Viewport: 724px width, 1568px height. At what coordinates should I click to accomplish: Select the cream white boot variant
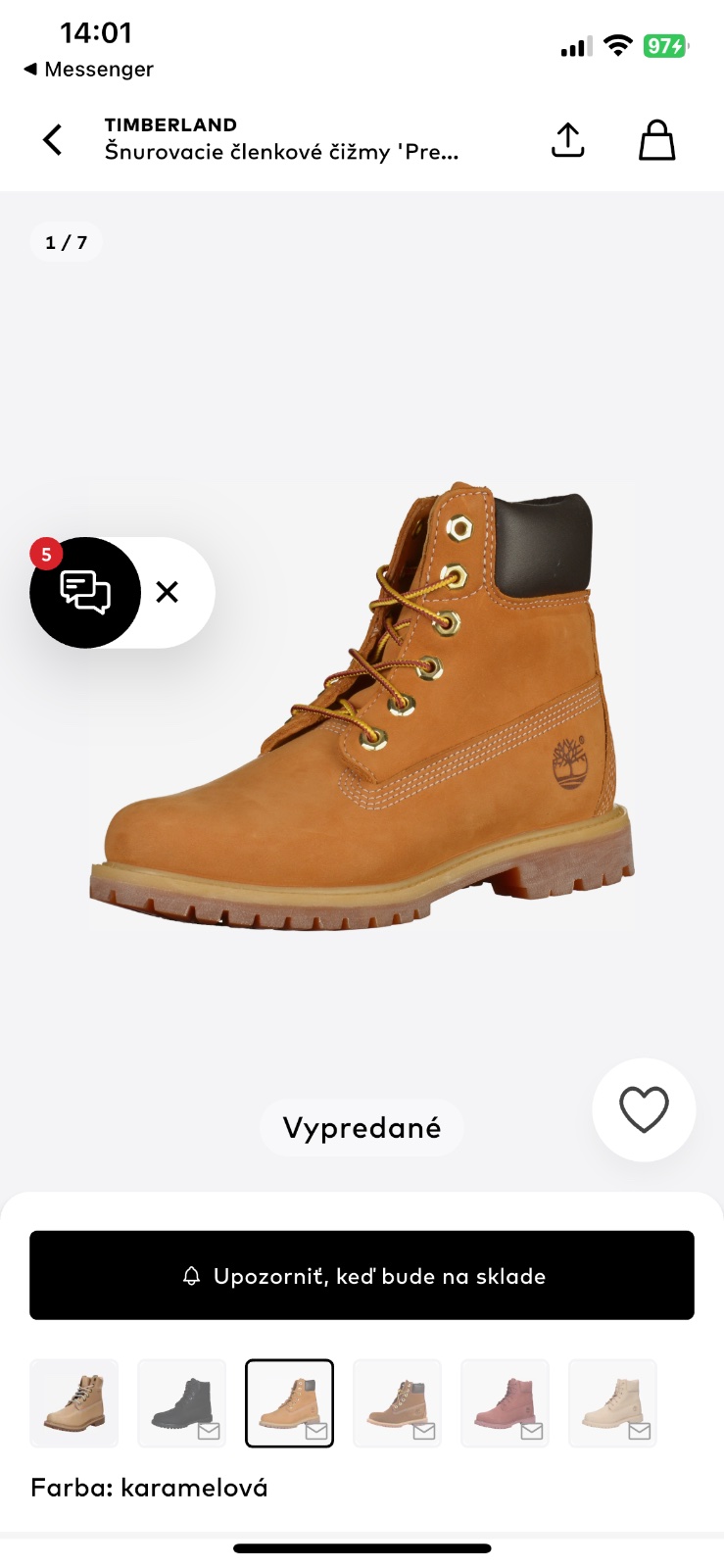612,1403
